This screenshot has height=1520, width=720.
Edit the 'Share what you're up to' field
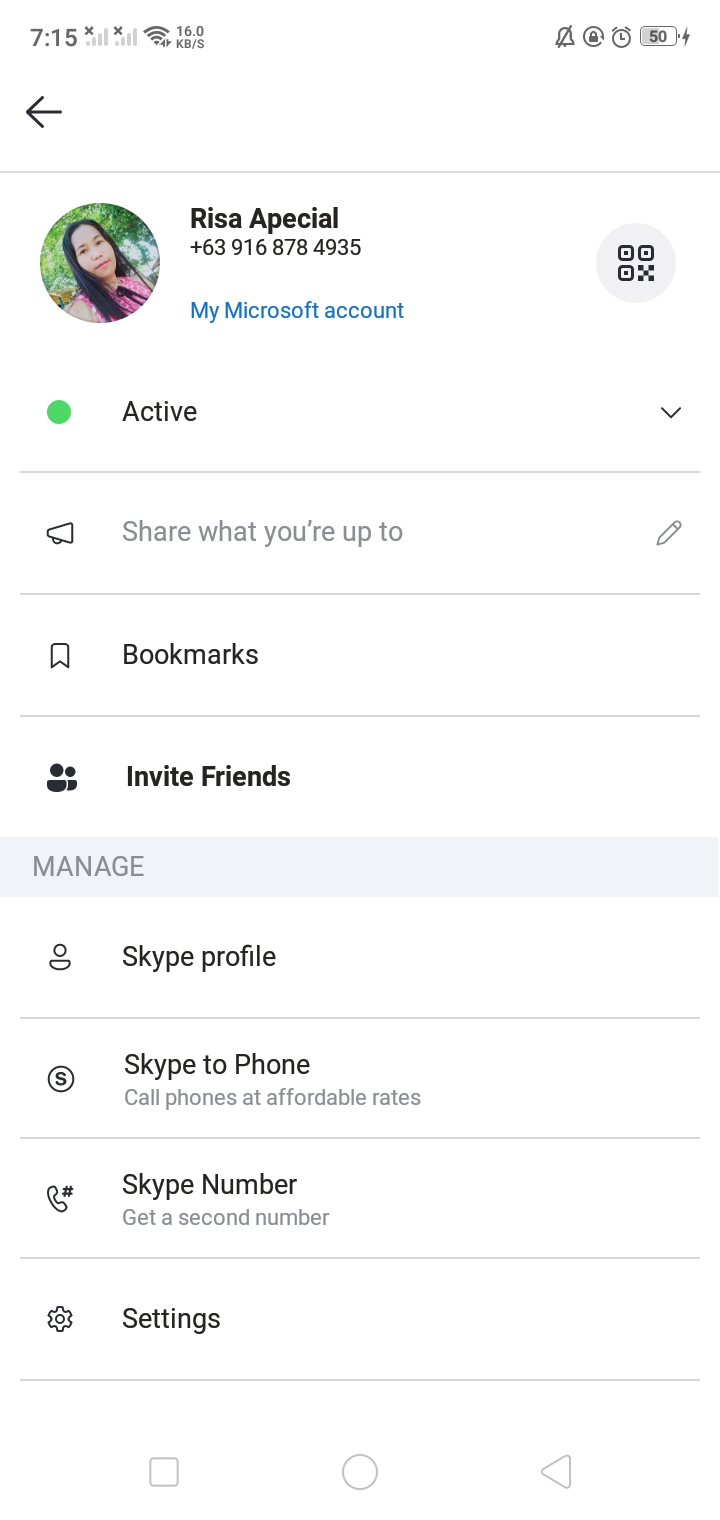pyautogui.click(x=360, y=533)
